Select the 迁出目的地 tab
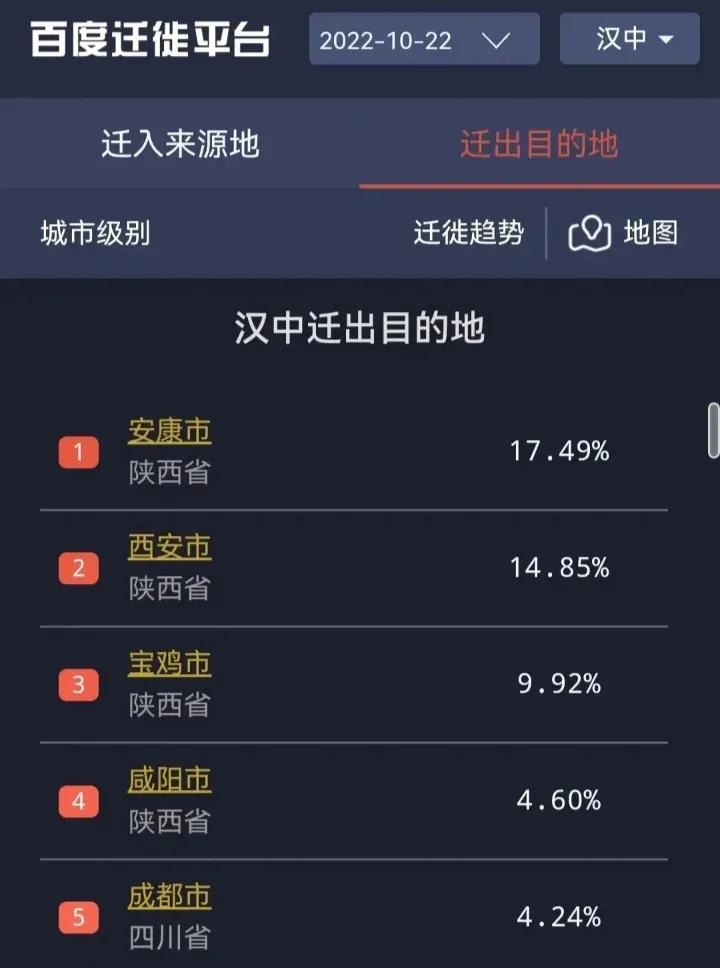Screen dimensions: 720x968 click(541, 145)
